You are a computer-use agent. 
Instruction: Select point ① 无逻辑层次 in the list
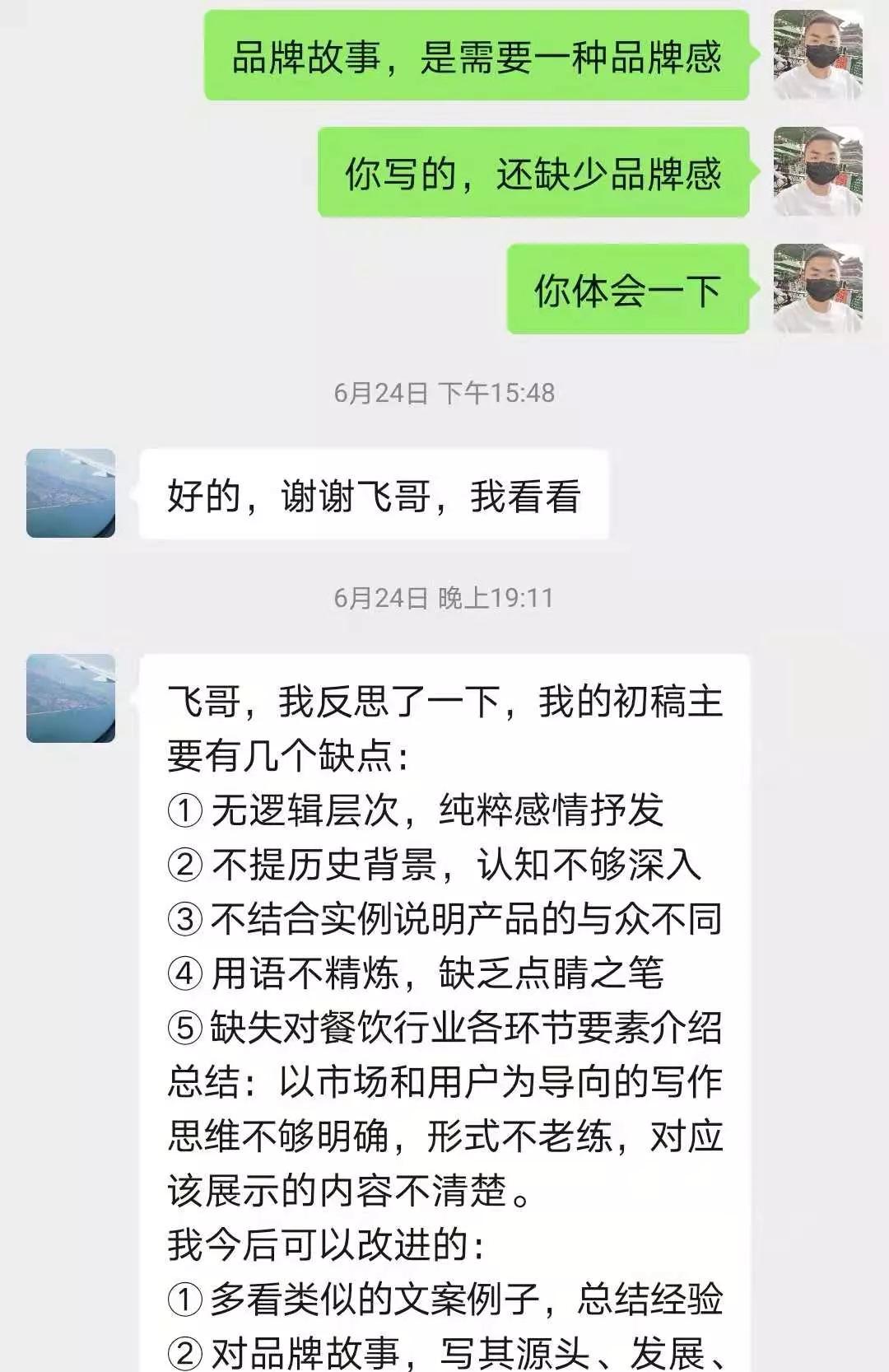coord(412,810)
